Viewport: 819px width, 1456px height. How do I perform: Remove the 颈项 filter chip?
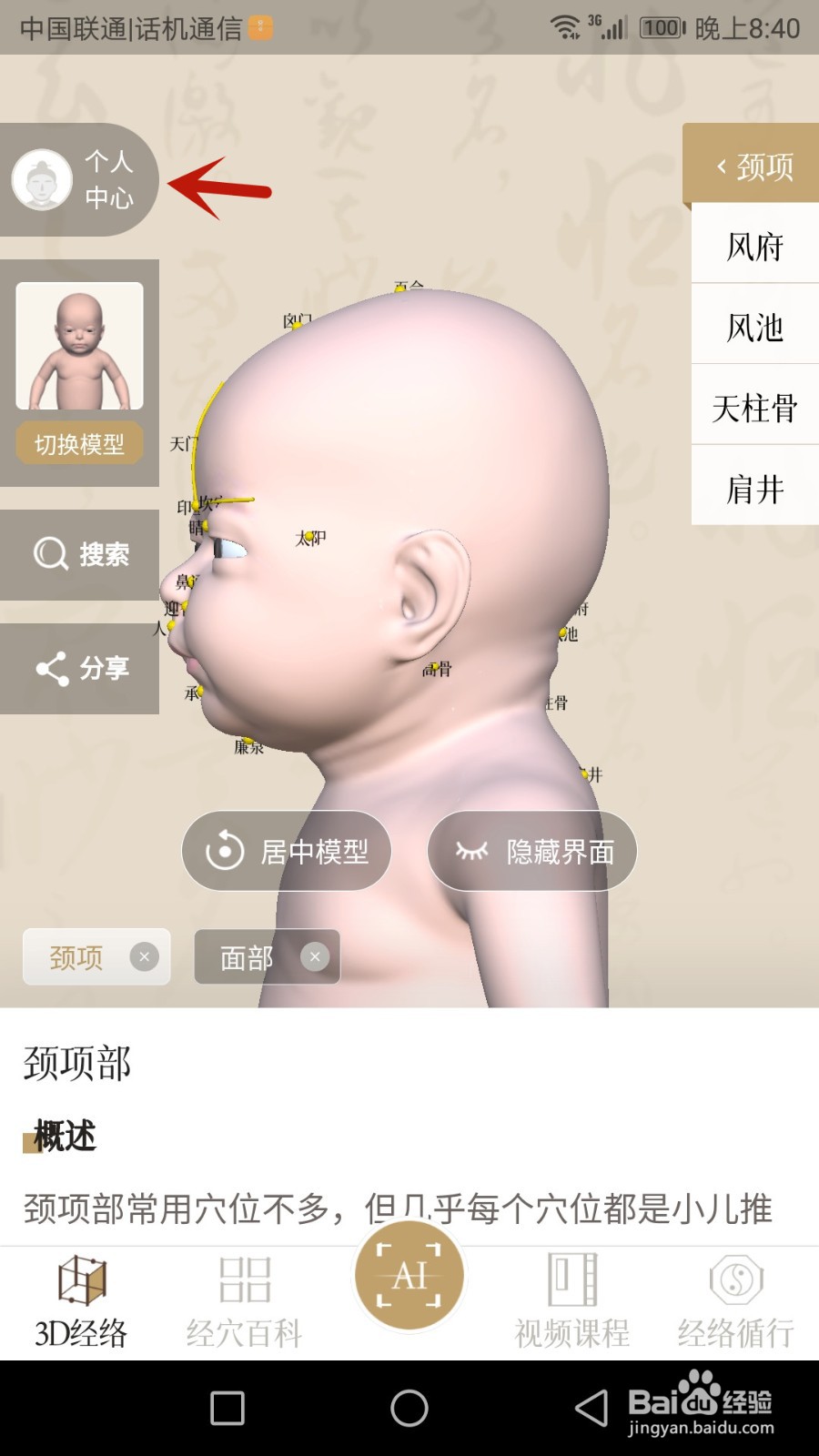[x=144, y=956]
